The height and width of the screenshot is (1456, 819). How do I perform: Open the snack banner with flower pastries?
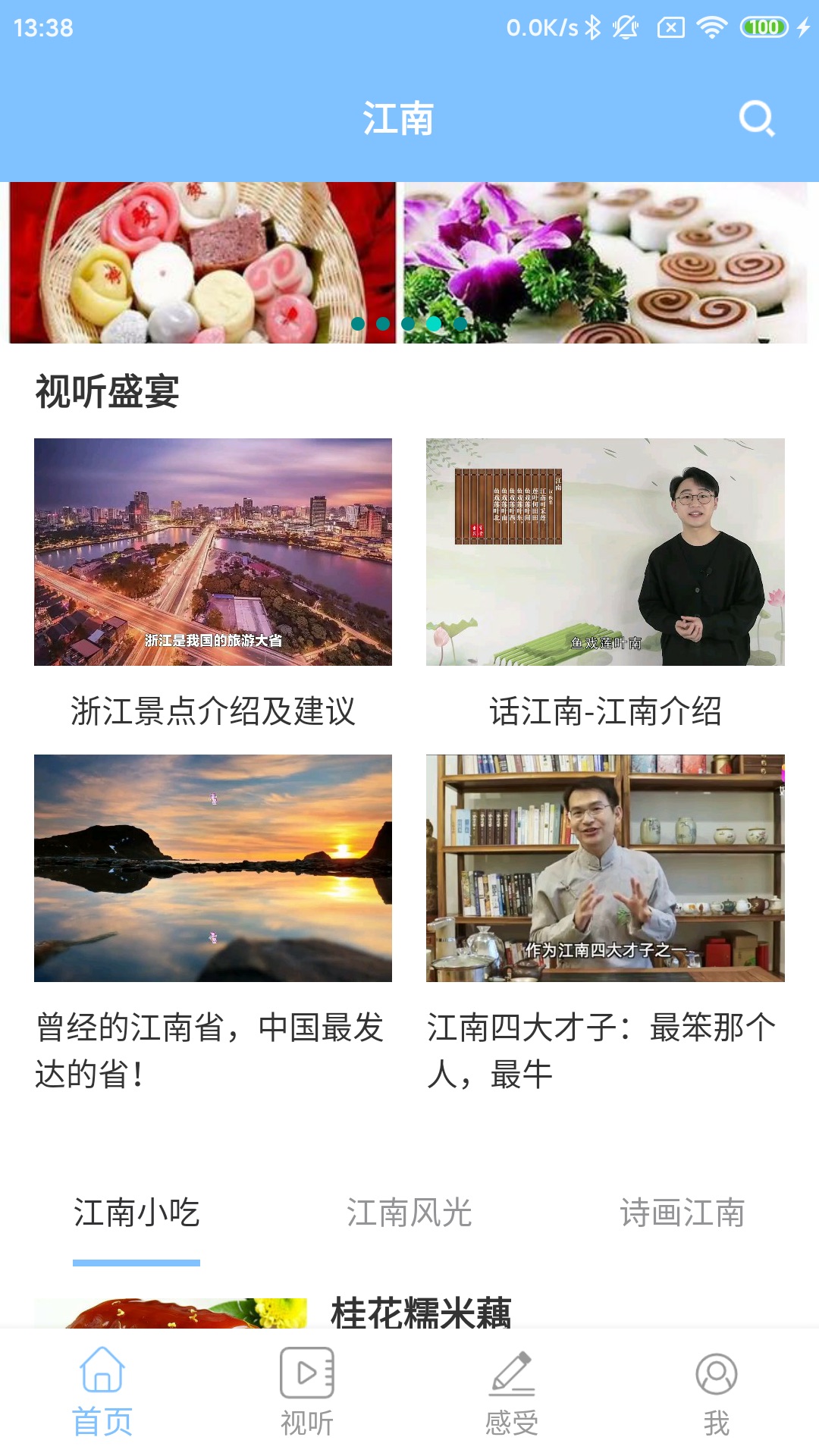click(x=605, y=262)
